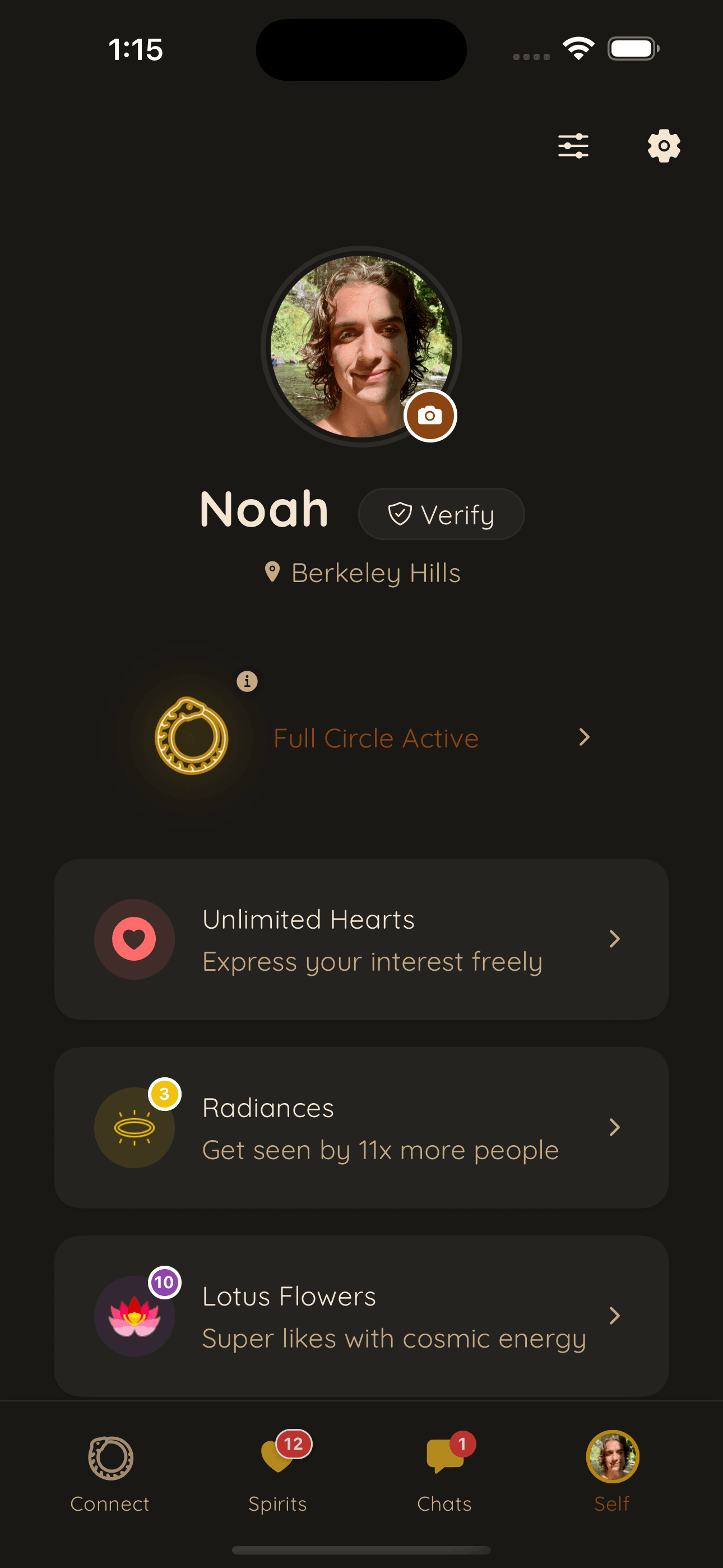723x1568 pixels.
Task: Open the Unlimited Hearts card
Action: click(361, 939)
